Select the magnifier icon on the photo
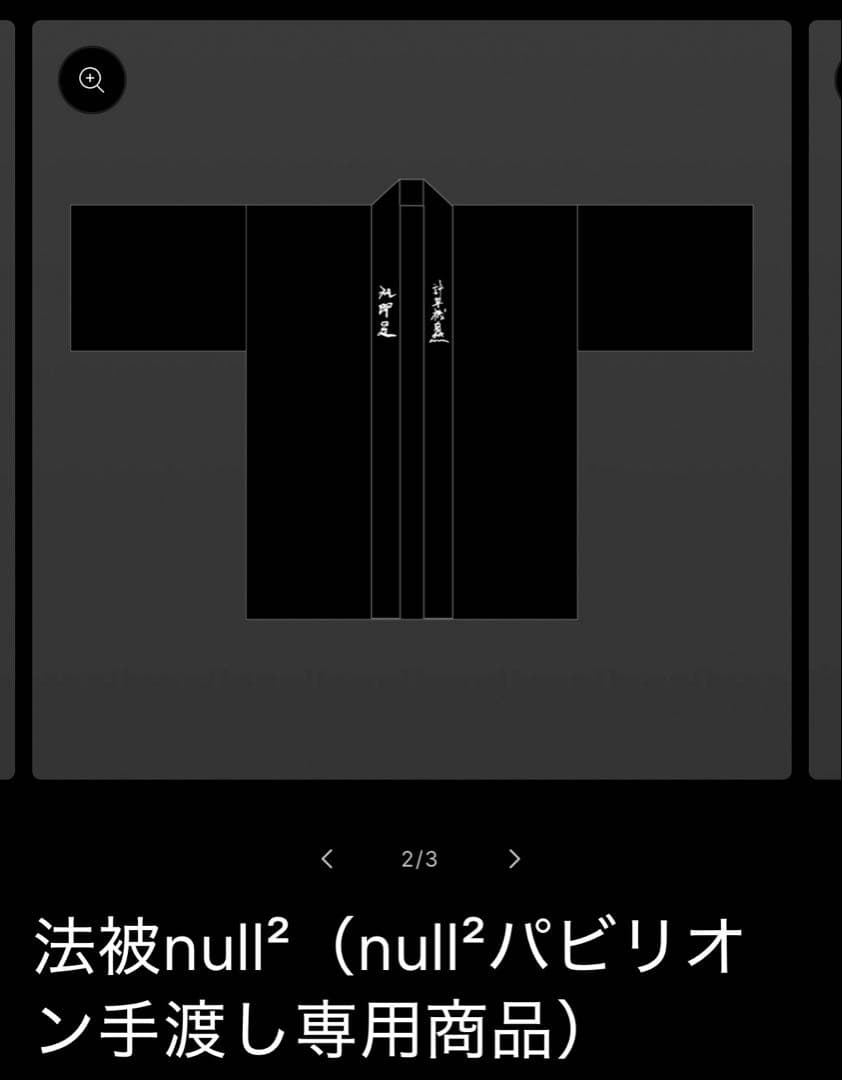The width and height of the screenshot is (842, 1080). tap(92, 80)
